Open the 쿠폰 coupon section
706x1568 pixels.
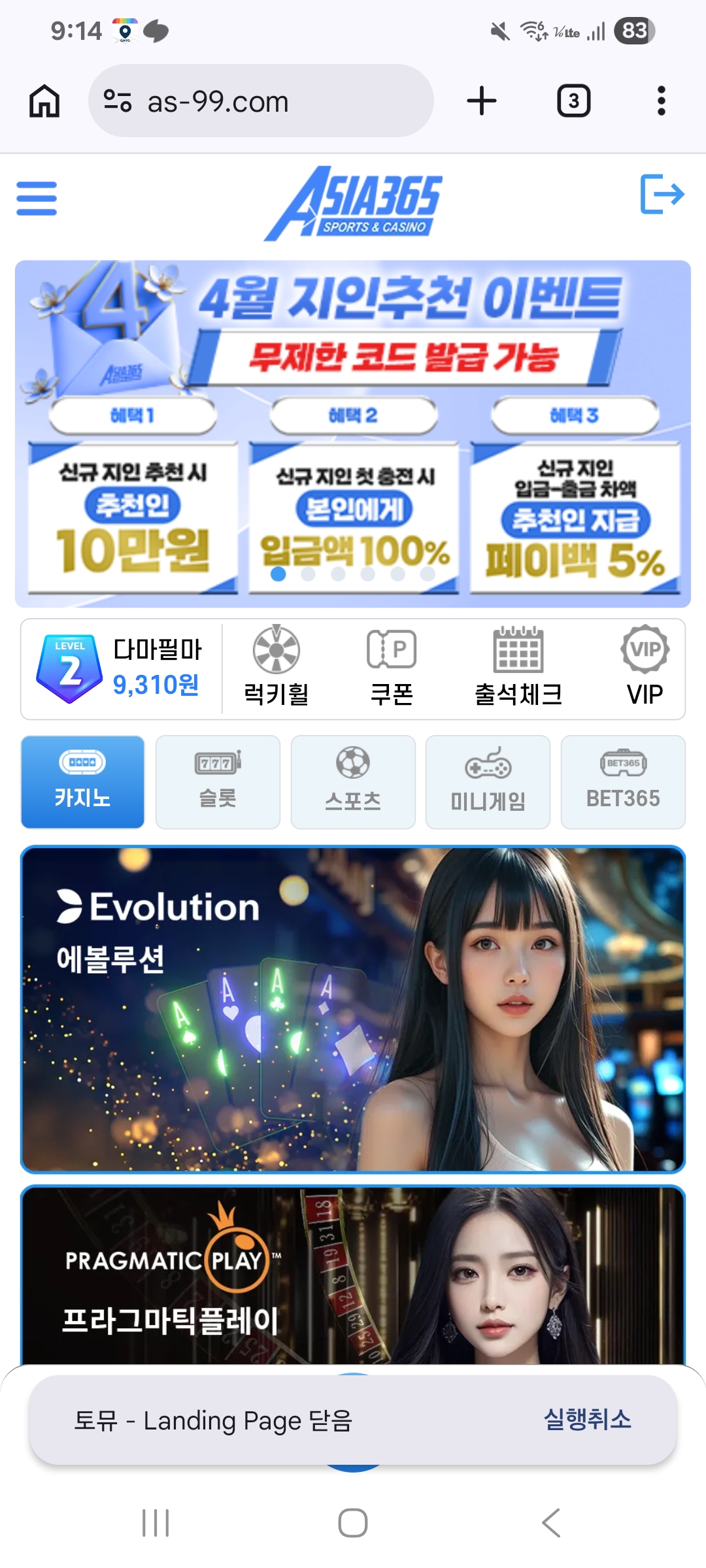[x=392, y=666]
